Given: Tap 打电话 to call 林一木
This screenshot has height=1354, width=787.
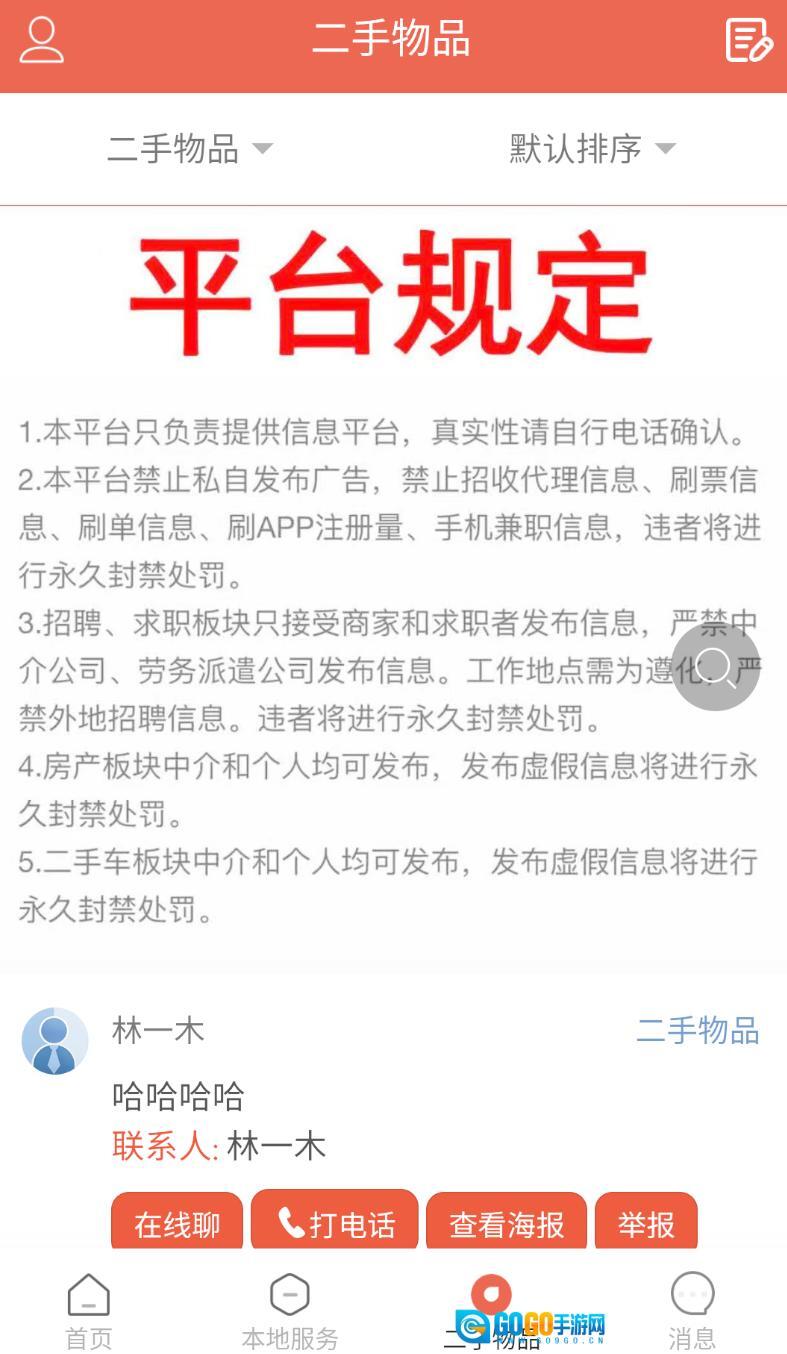Looking at the screenshot, I should point(335,1223).
